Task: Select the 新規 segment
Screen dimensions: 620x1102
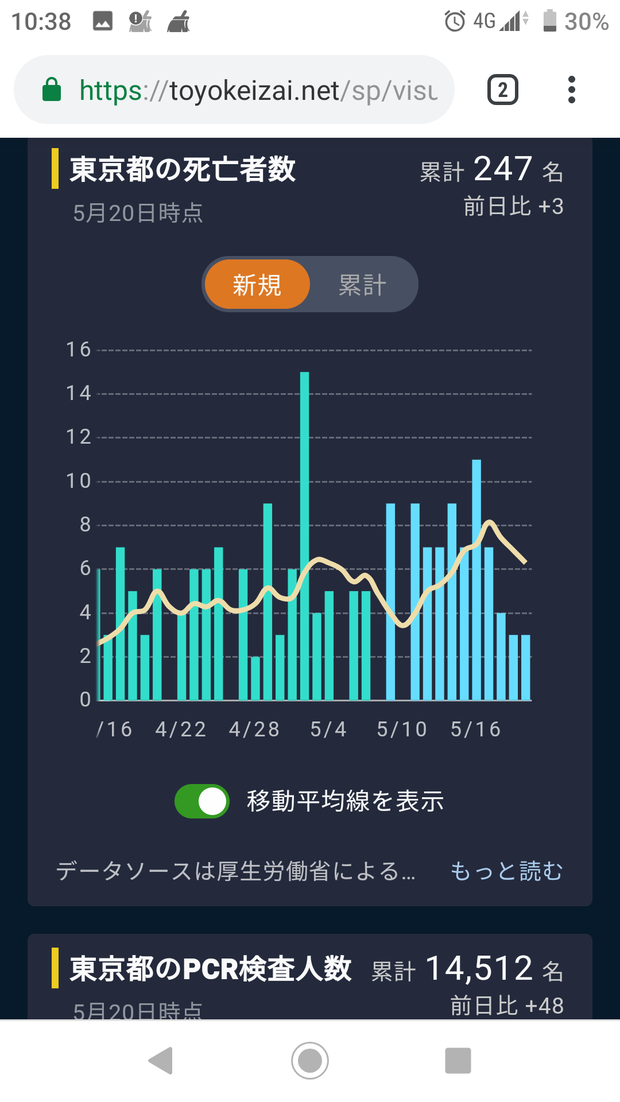Action: (x=257, y=285)
